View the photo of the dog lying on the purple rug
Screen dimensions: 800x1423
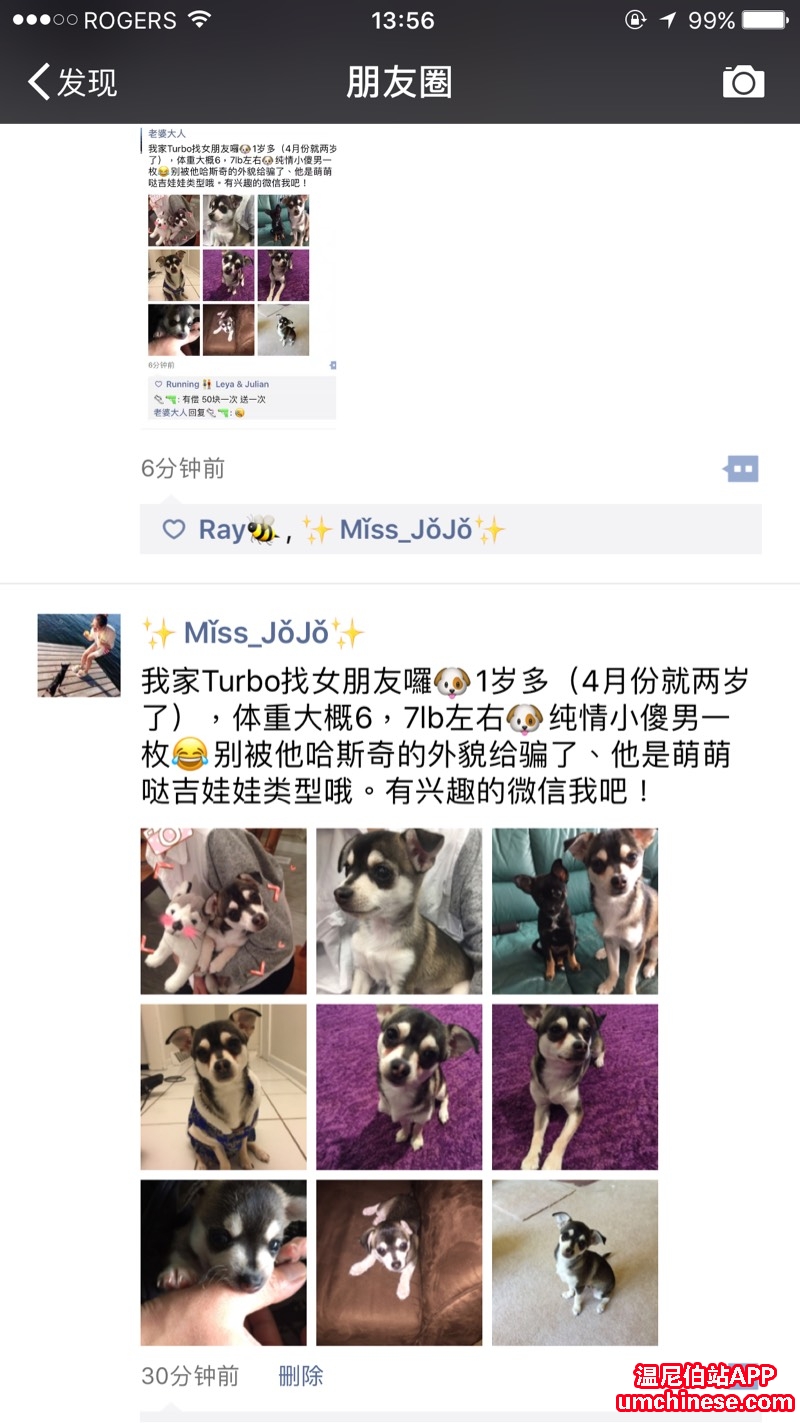(x=575, y=1087)
